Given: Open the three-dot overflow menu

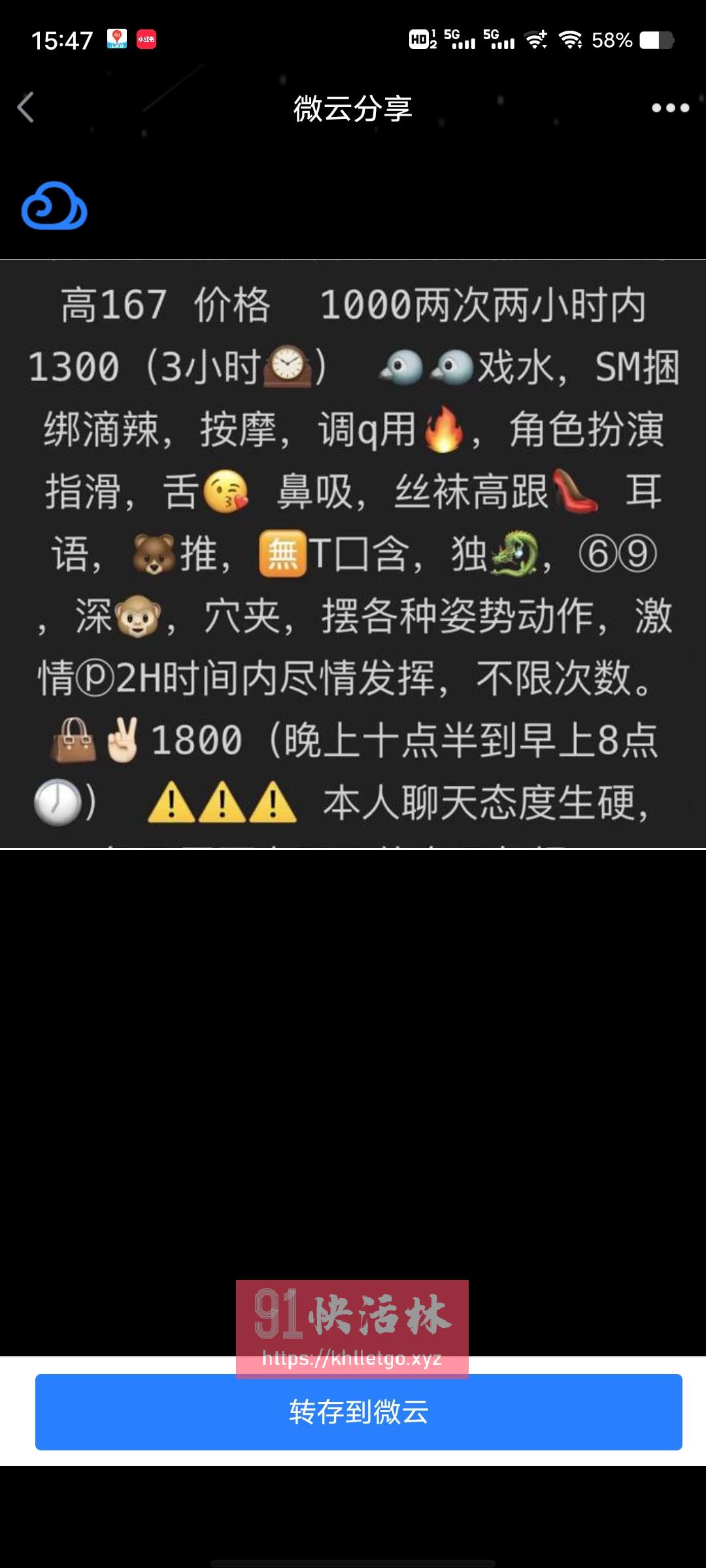Looking at the screenshot, I should click(x=670, y=108).
